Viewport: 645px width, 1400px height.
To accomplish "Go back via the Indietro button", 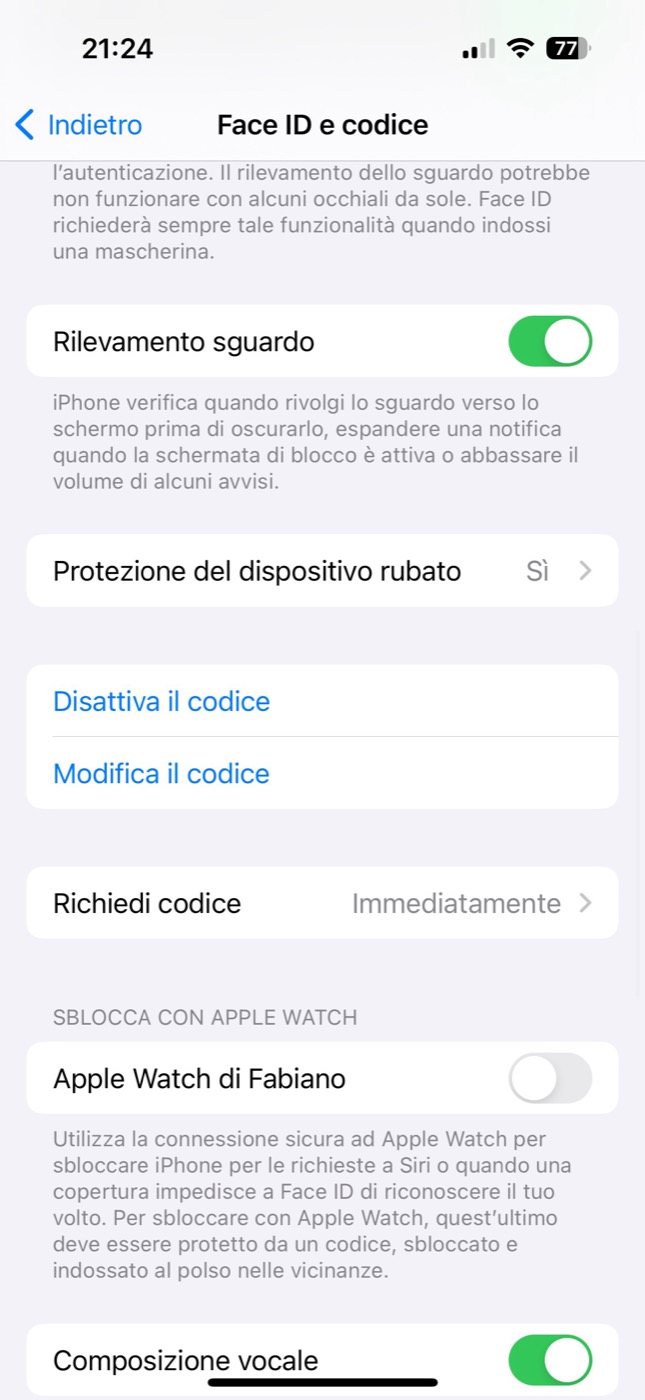I will [x=78, y=125].
